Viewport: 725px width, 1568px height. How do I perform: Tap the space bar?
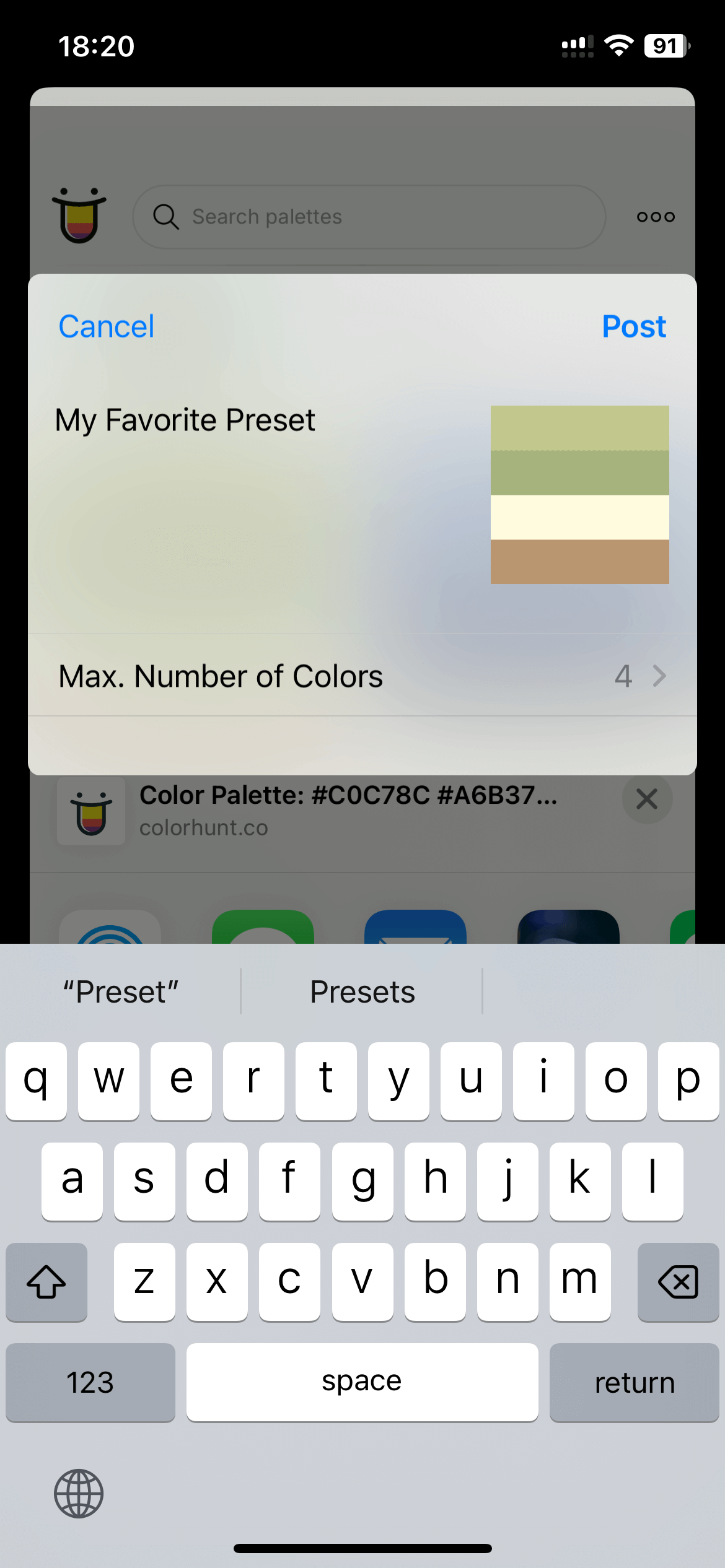[x=362, y=1382]
